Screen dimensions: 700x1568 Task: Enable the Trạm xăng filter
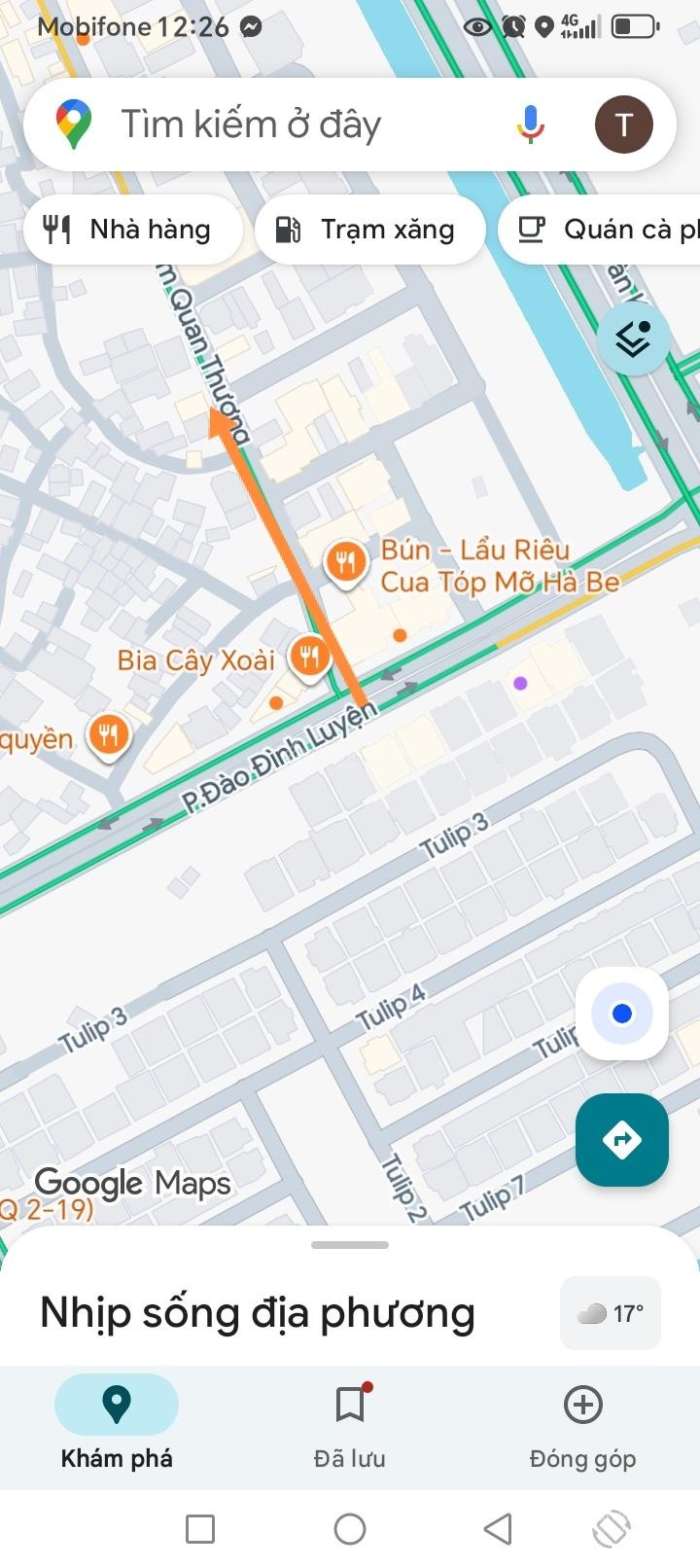pyautogui.click(x=370, y=229)
